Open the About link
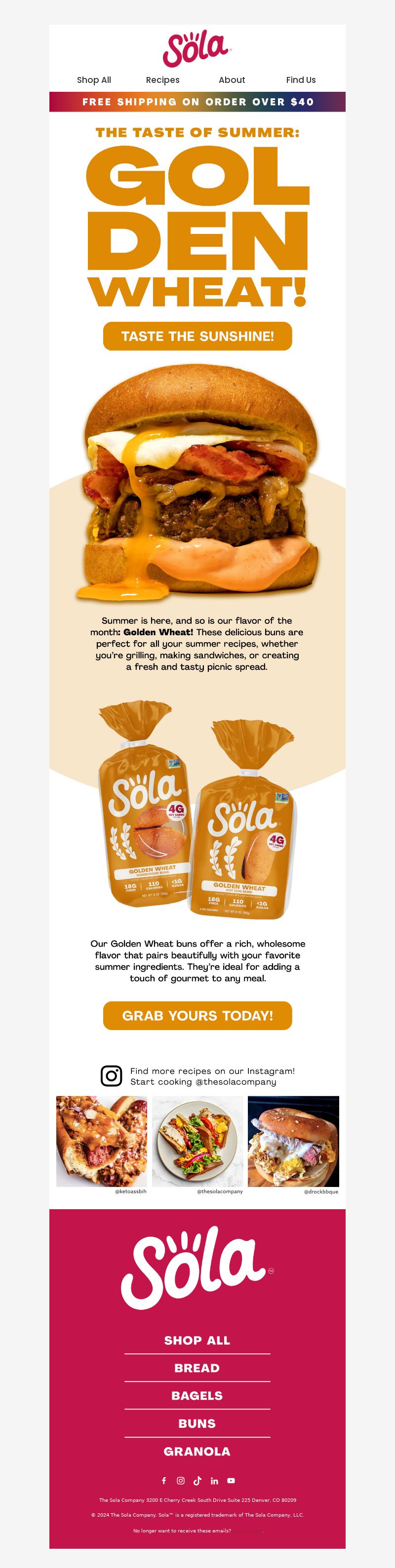This screenshot has width=395, height=1568. [231, 80]
